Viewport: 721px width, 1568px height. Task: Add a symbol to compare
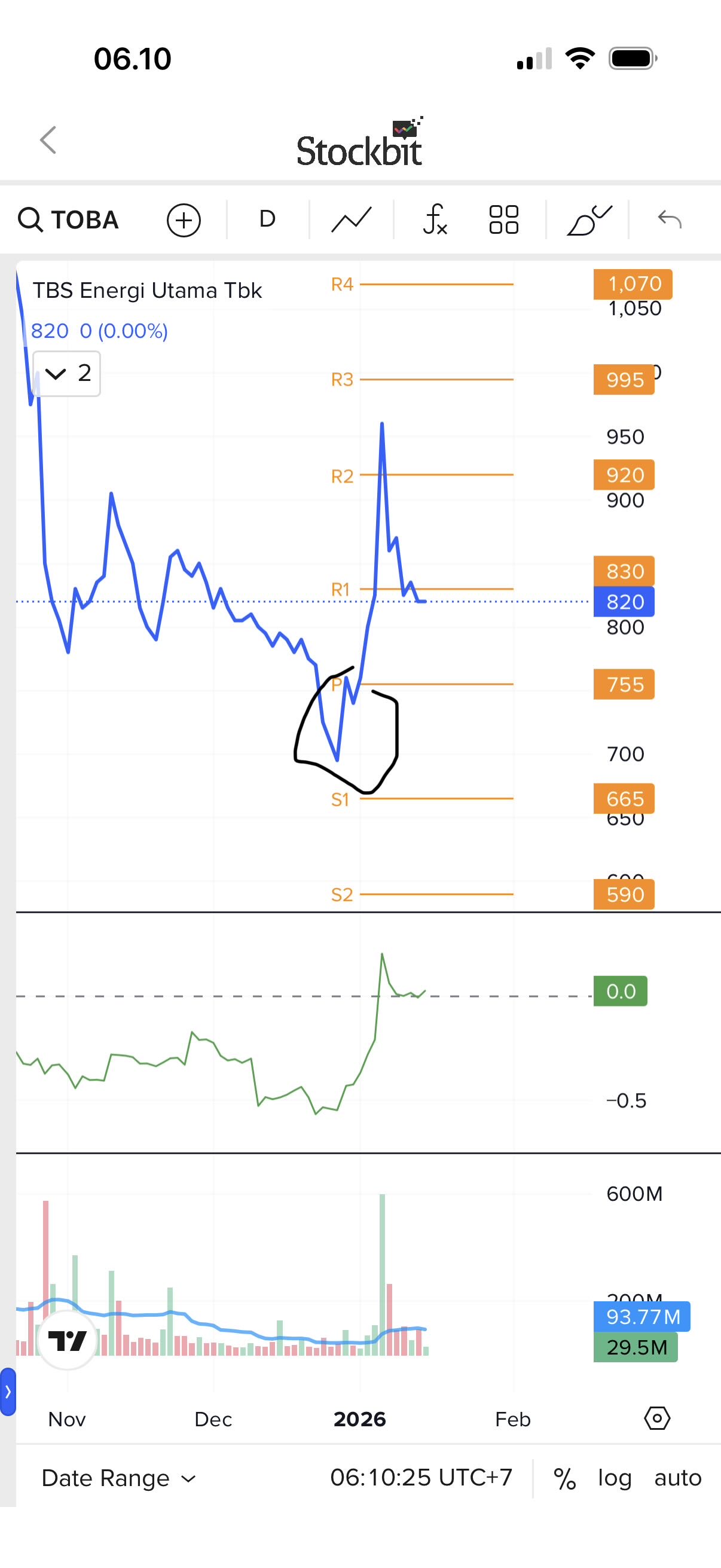(184, 219)
